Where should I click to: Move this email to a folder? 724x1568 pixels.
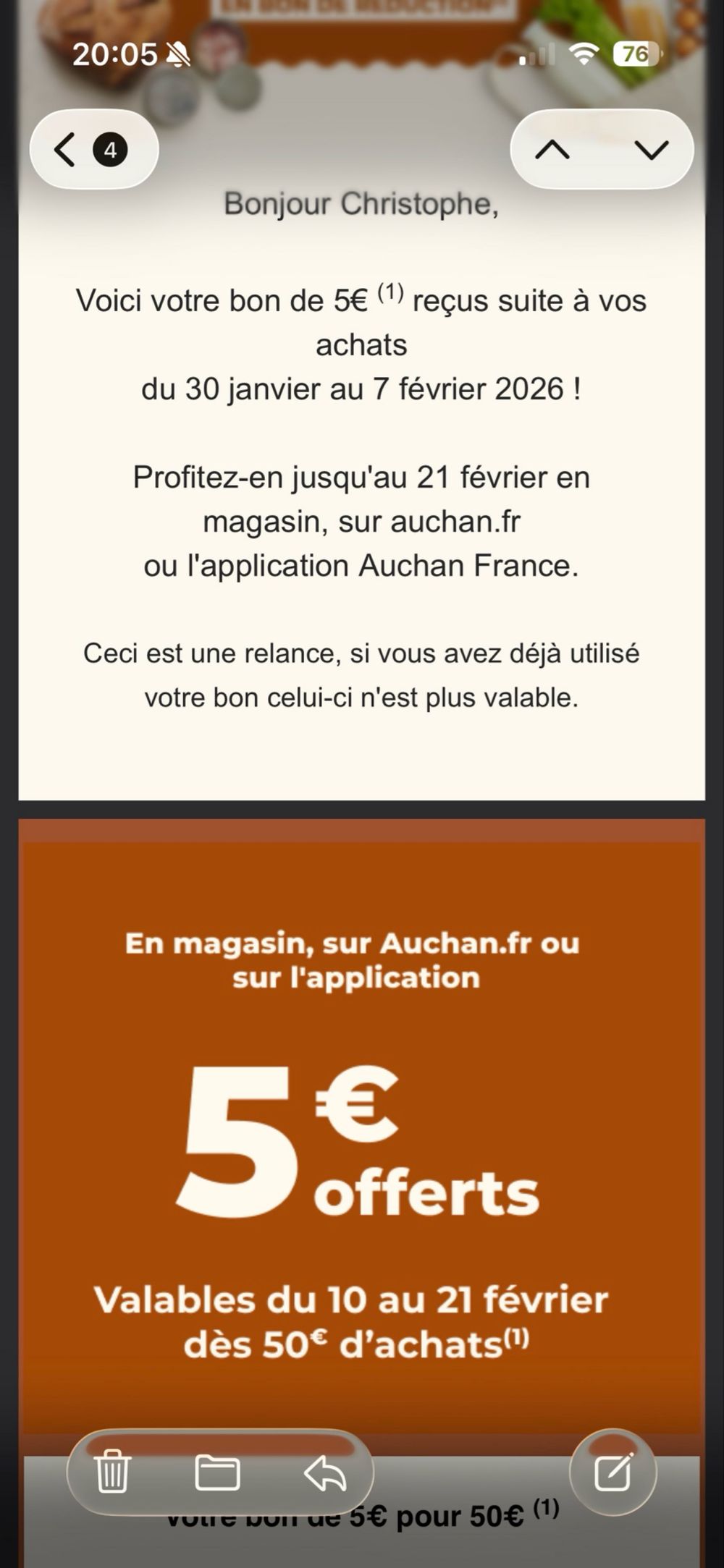[217, 1472]
